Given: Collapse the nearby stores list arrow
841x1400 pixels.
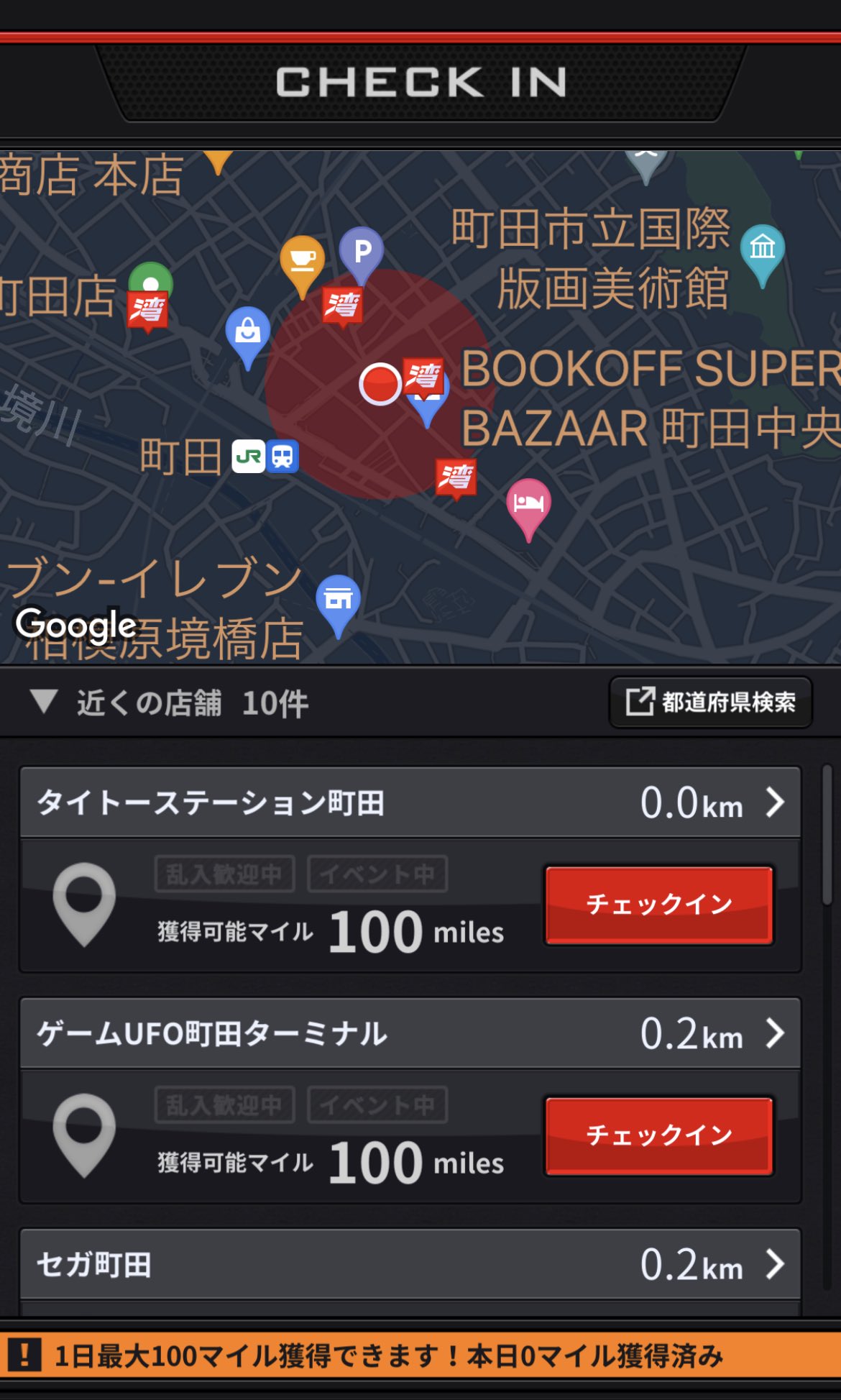Looking at the screenshot, I should click(x=44, y=701).
